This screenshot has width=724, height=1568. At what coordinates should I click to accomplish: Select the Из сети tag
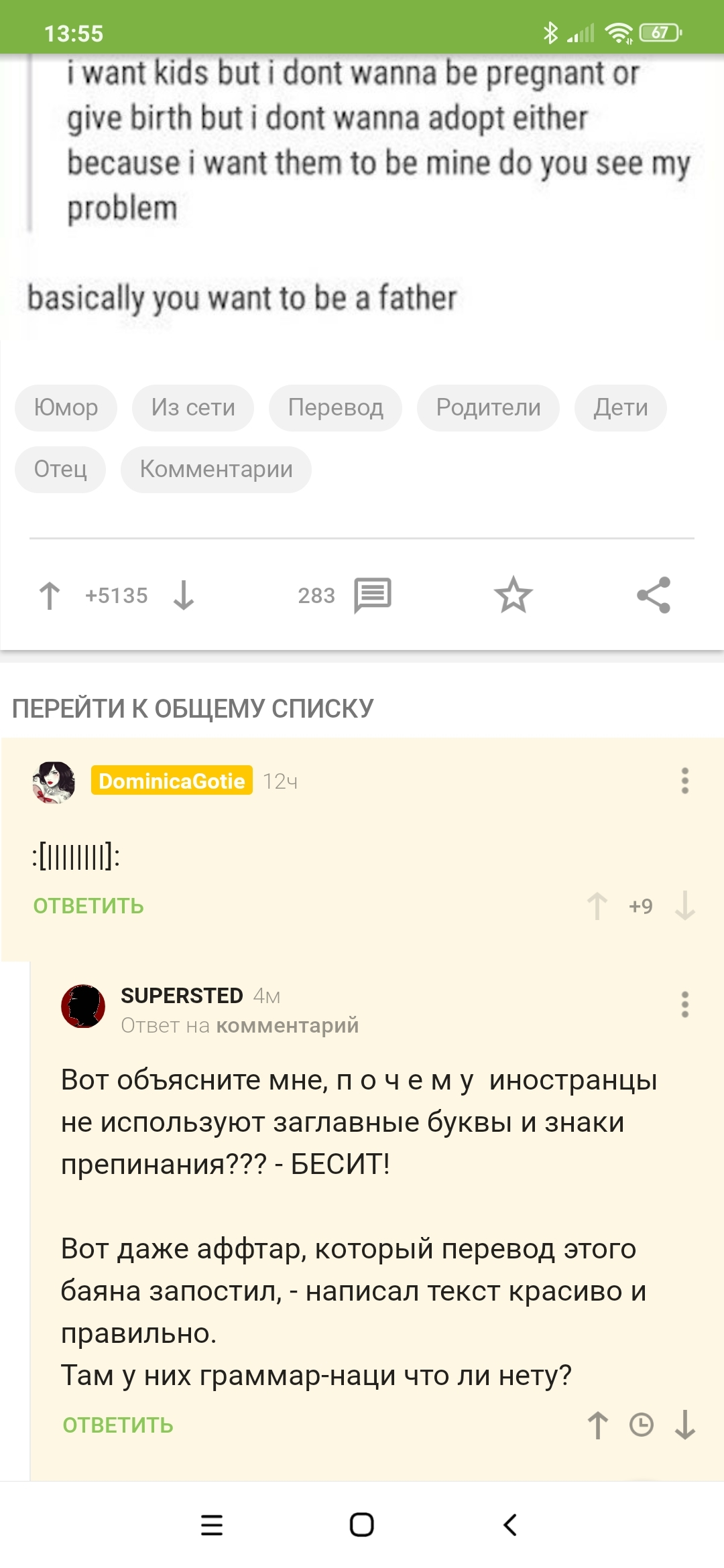[193, 407]
